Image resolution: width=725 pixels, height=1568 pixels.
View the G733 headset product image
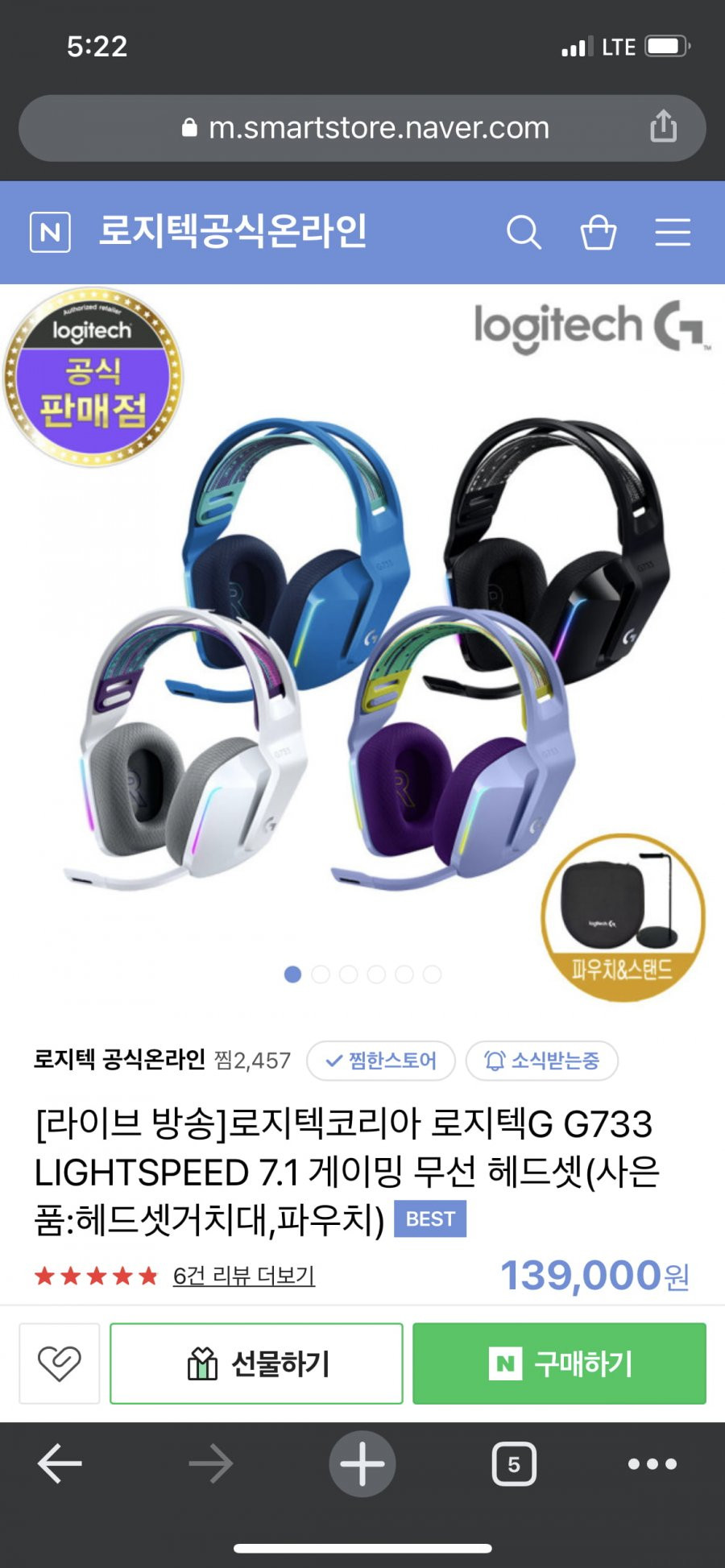(362, 644)
